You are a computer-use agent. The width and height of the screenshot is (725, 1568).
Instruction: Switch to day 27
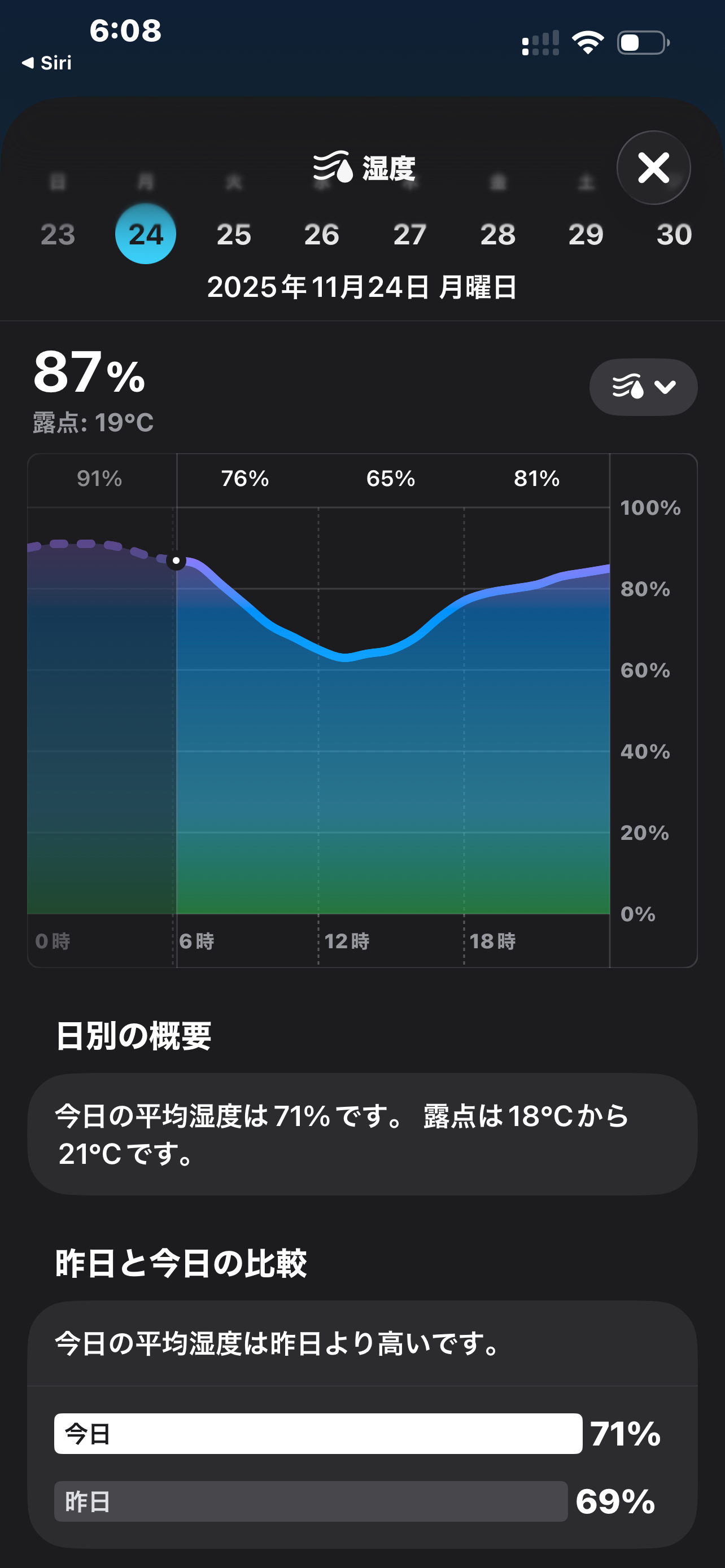(410, 234)
